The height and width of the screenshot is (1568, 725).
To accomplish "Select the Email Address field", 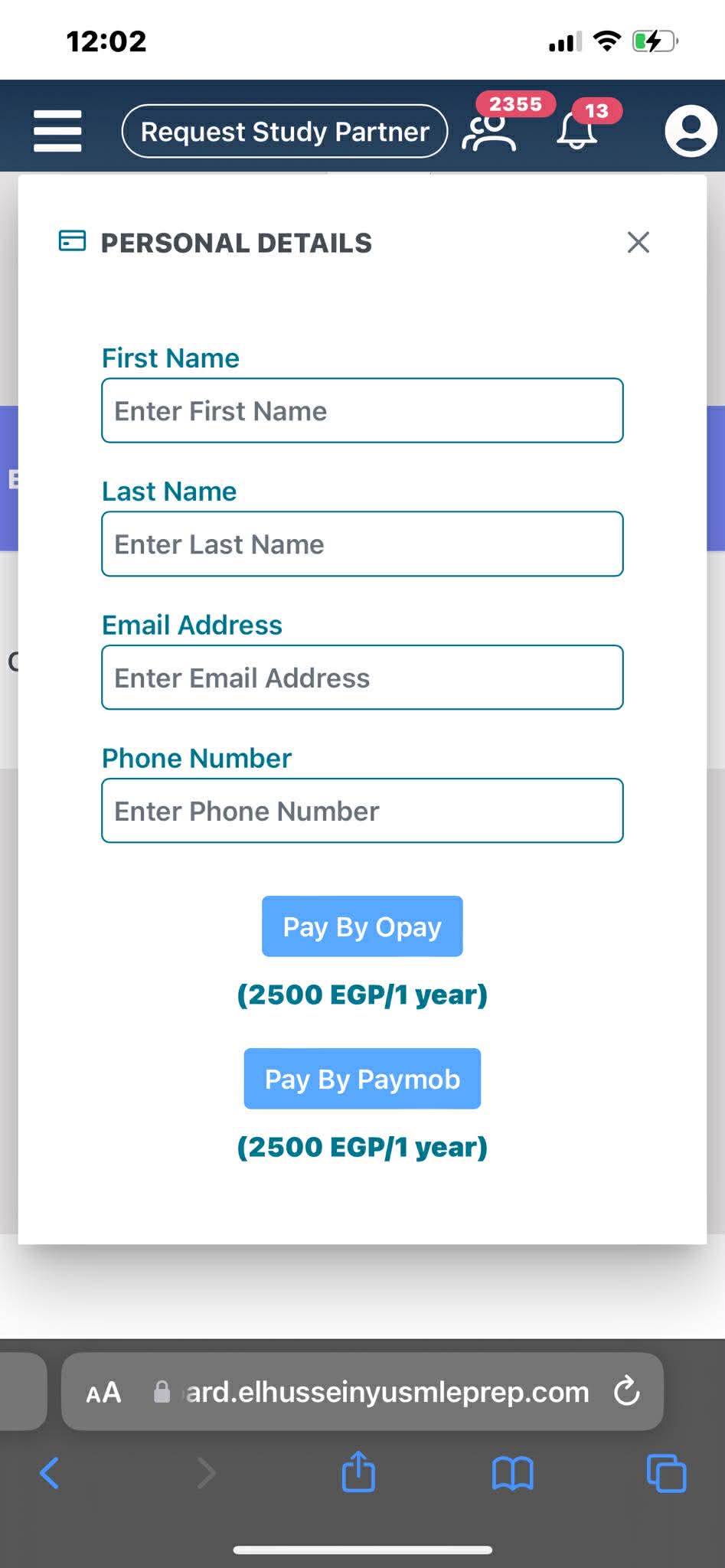I will tap(362, 678).
